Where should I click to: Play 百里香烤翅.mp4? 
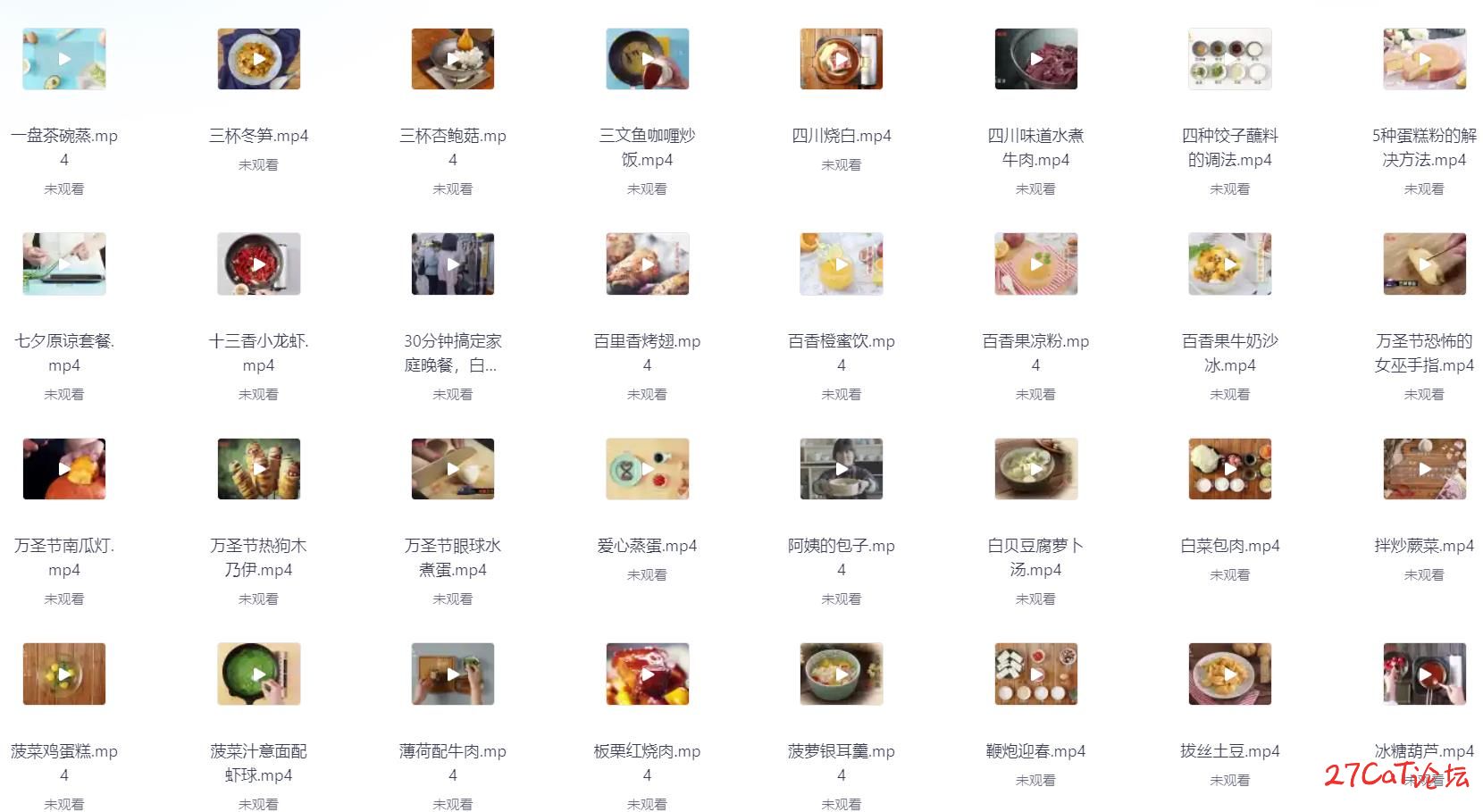click(647, 264)
